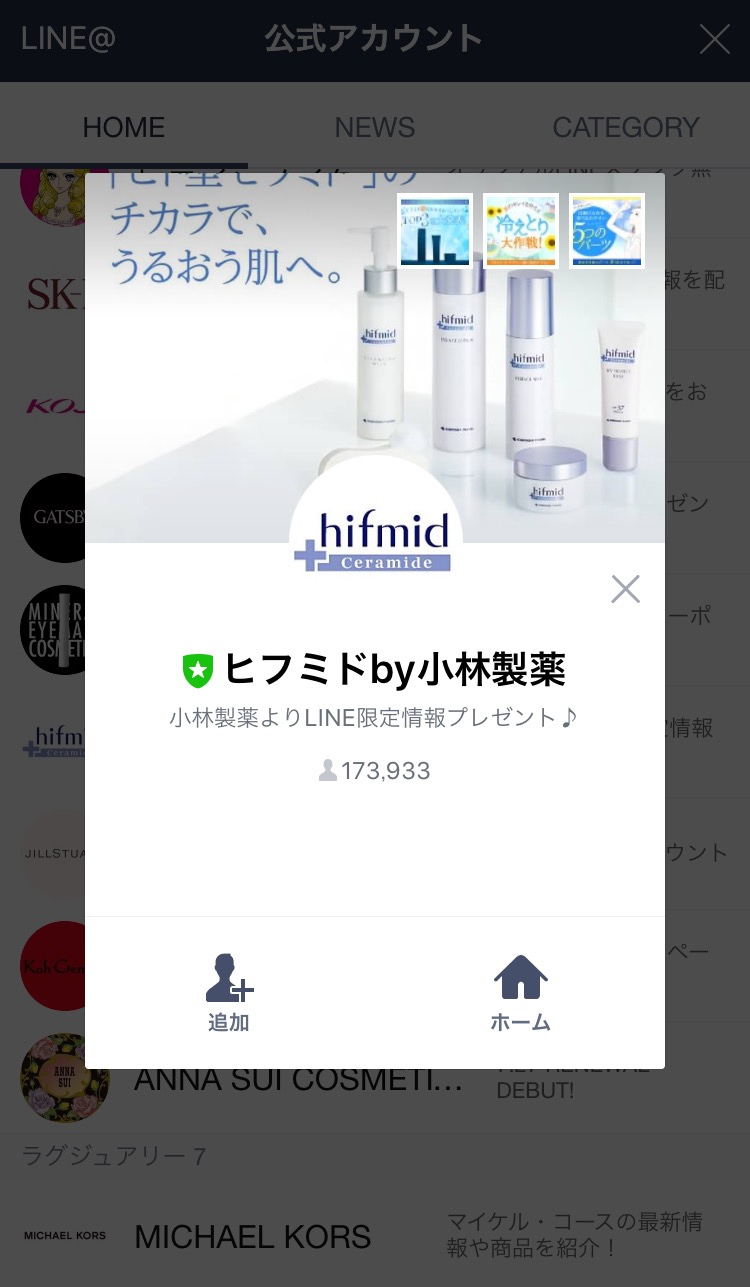This screenshot has width=750, height=1287.
Task: Switch to the NEWS tab
Action: tap(374, 127)
